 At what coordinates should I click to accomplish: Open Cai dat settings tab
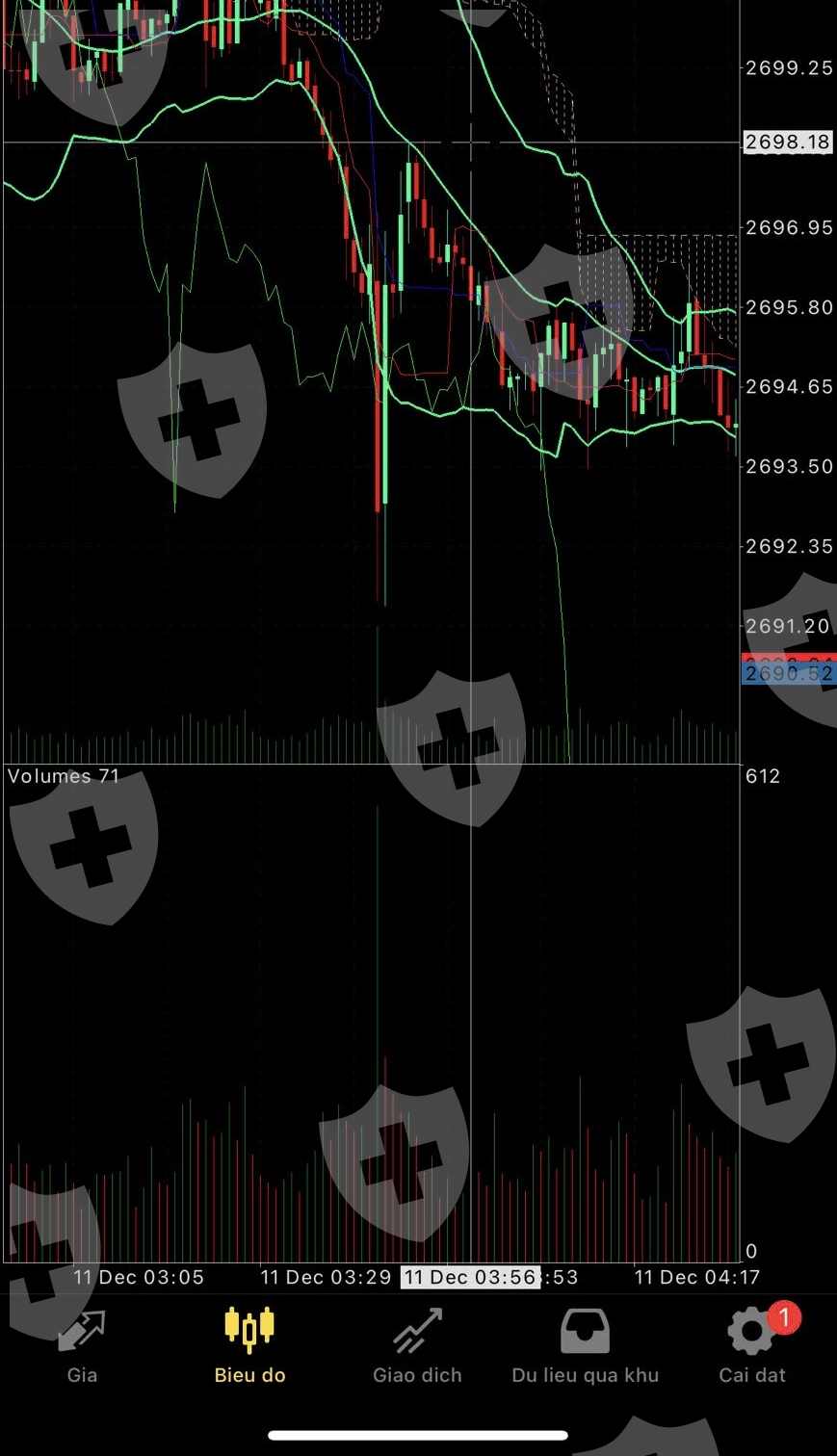coord(751,1346)
